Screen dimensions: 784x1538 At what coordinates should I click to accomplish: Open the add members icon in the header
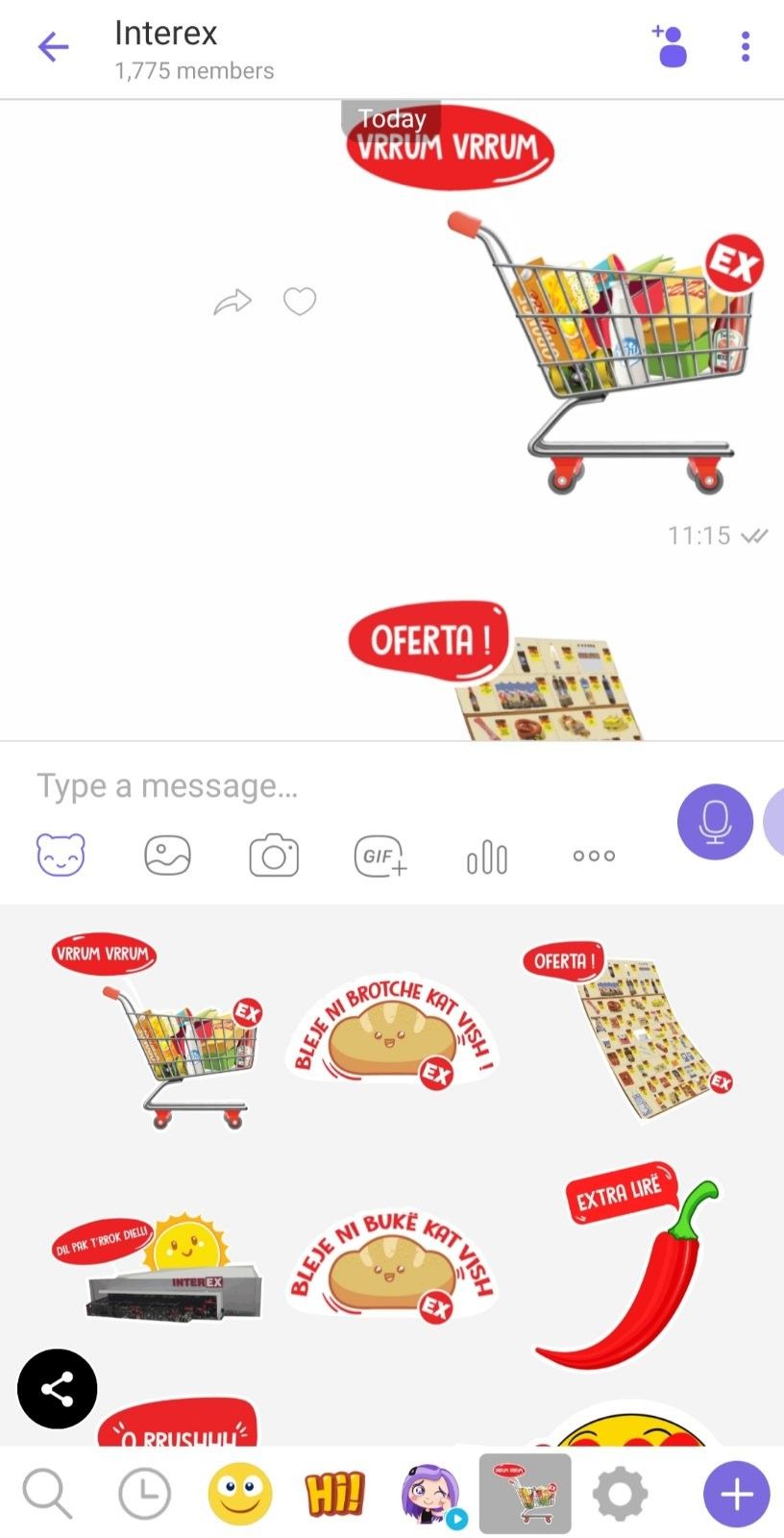(x=670, y=46)
